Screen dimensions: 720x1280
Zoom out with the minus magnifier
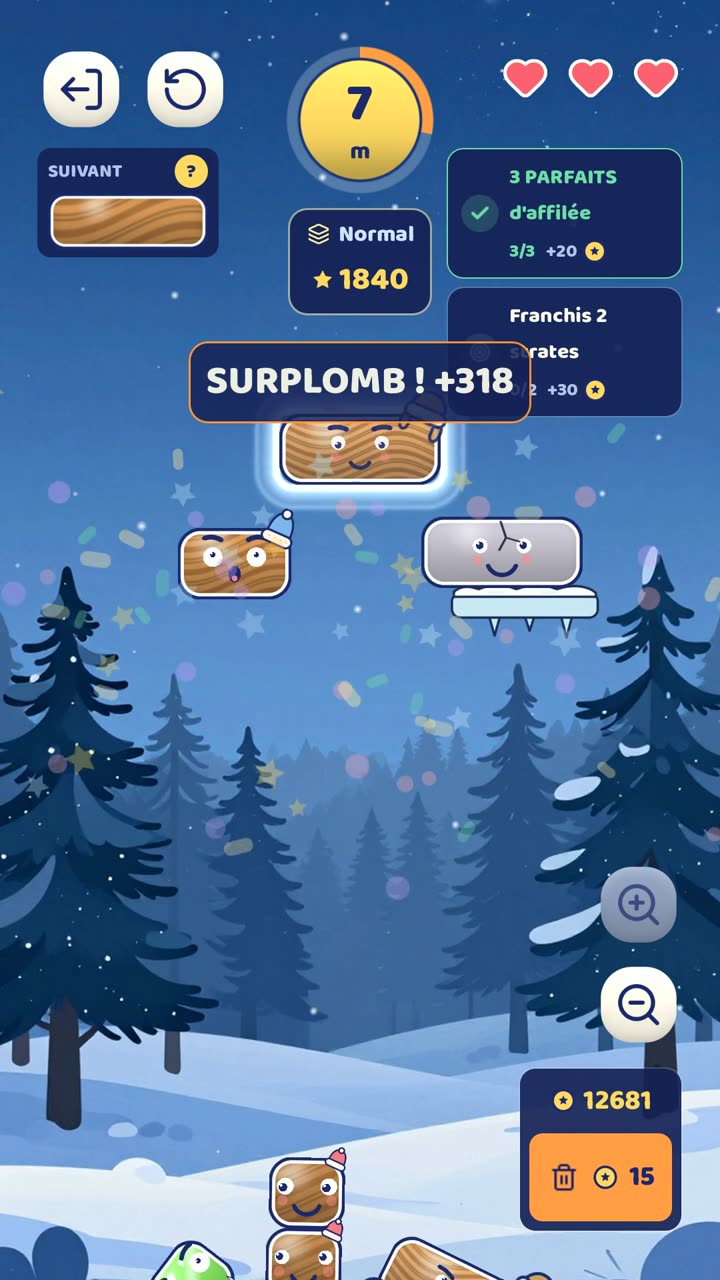tap(638, 1005)
